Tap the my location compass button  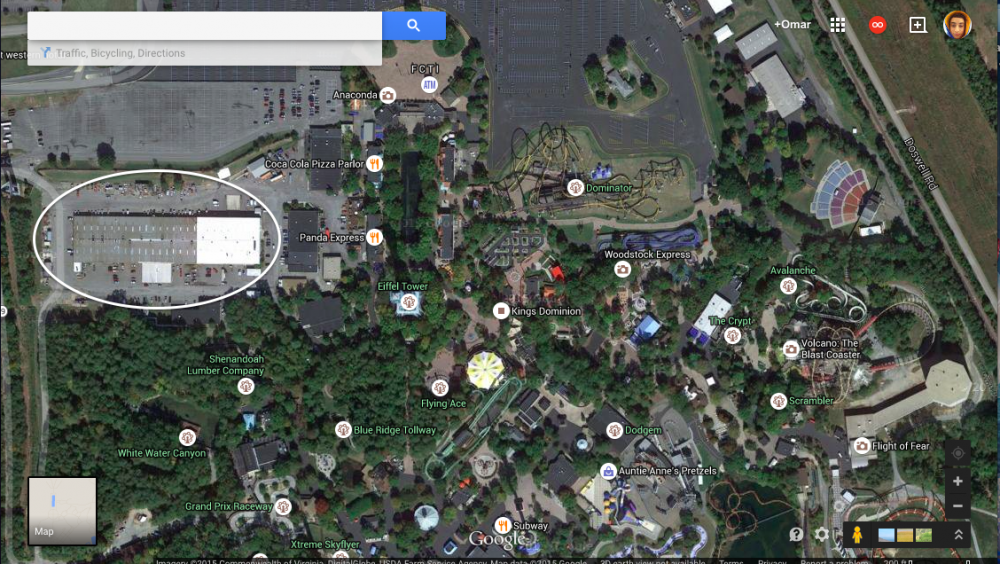pos(957,454)
